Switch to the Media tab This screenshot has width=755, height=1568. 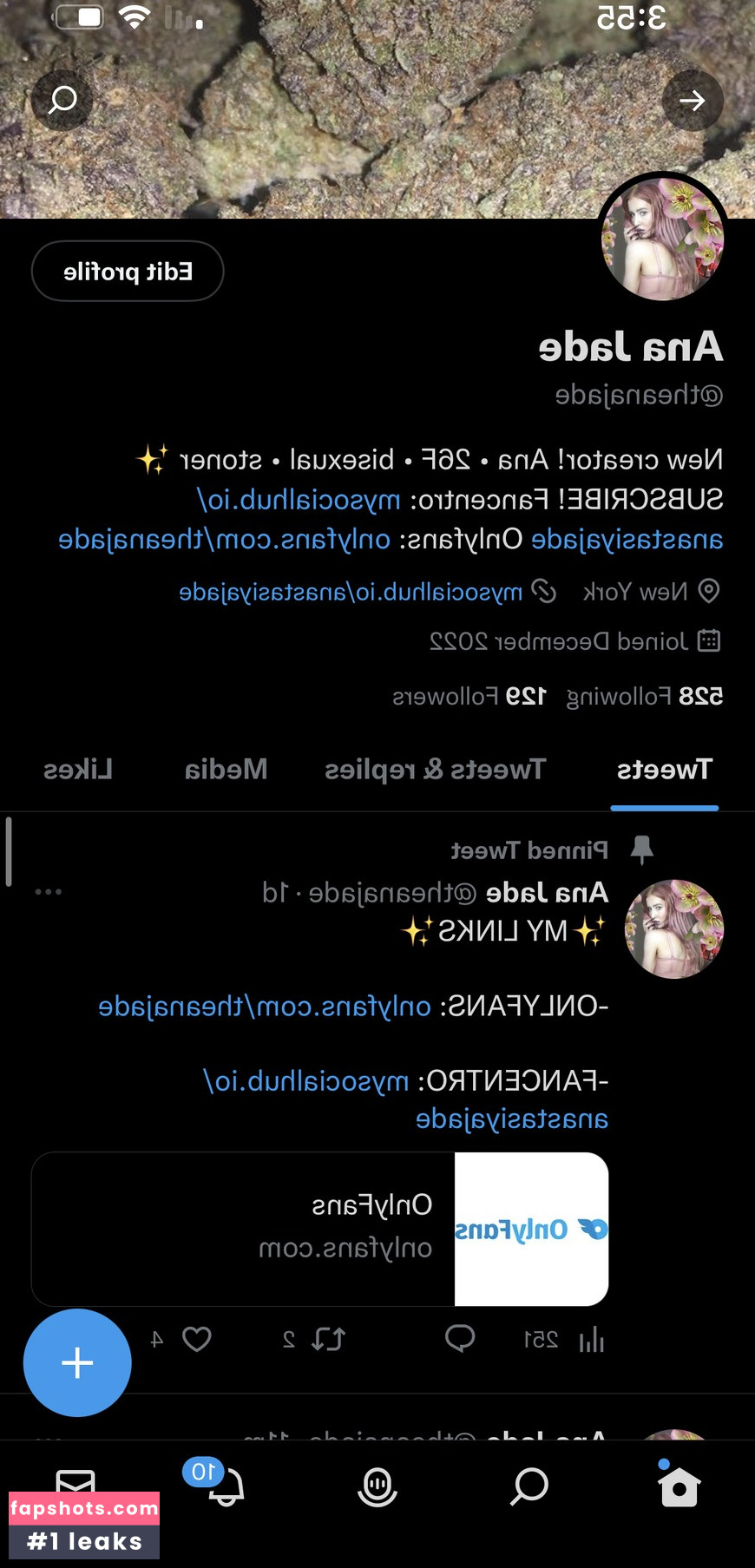(x=226, y=769)
